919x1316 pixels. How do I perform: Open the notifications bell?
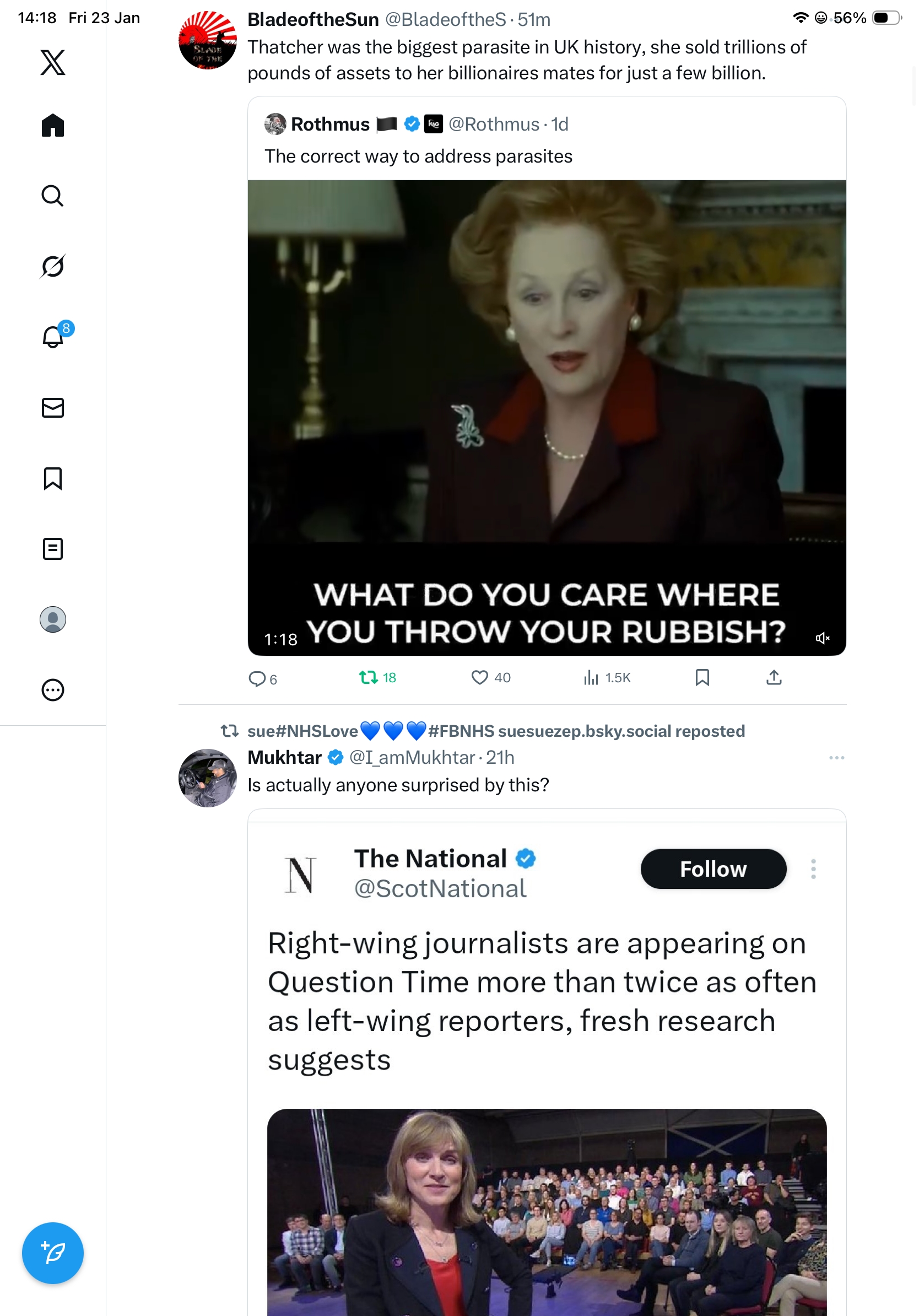[53, 337]
